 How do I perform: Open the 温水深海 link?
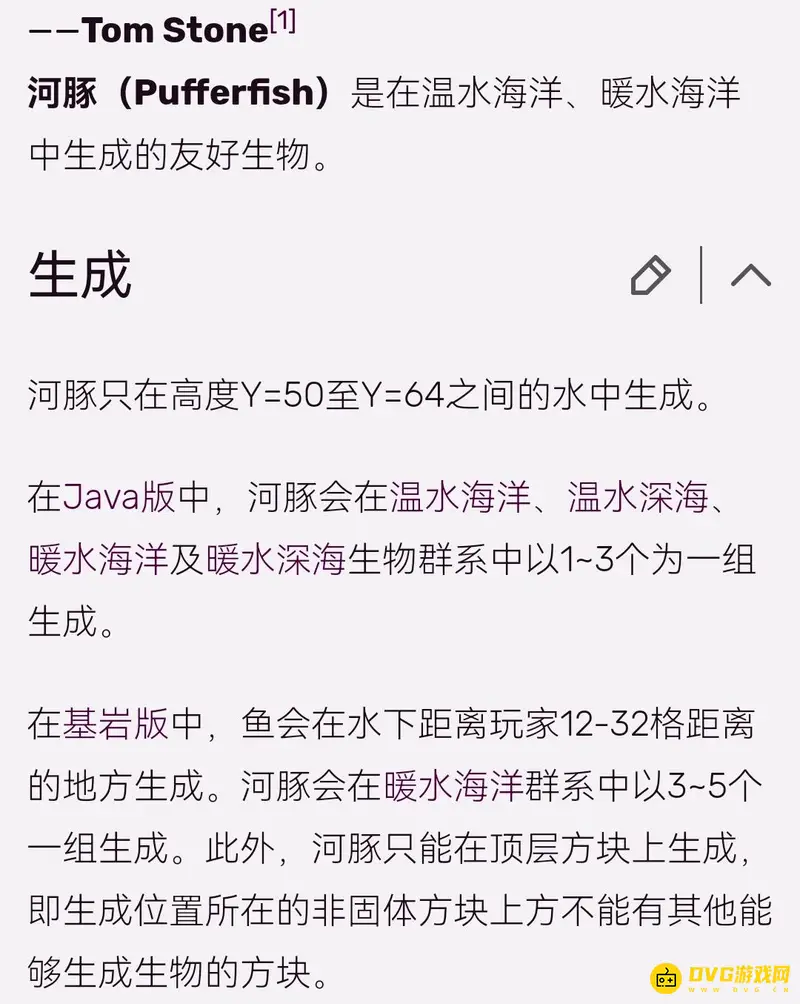coord(637,497)
